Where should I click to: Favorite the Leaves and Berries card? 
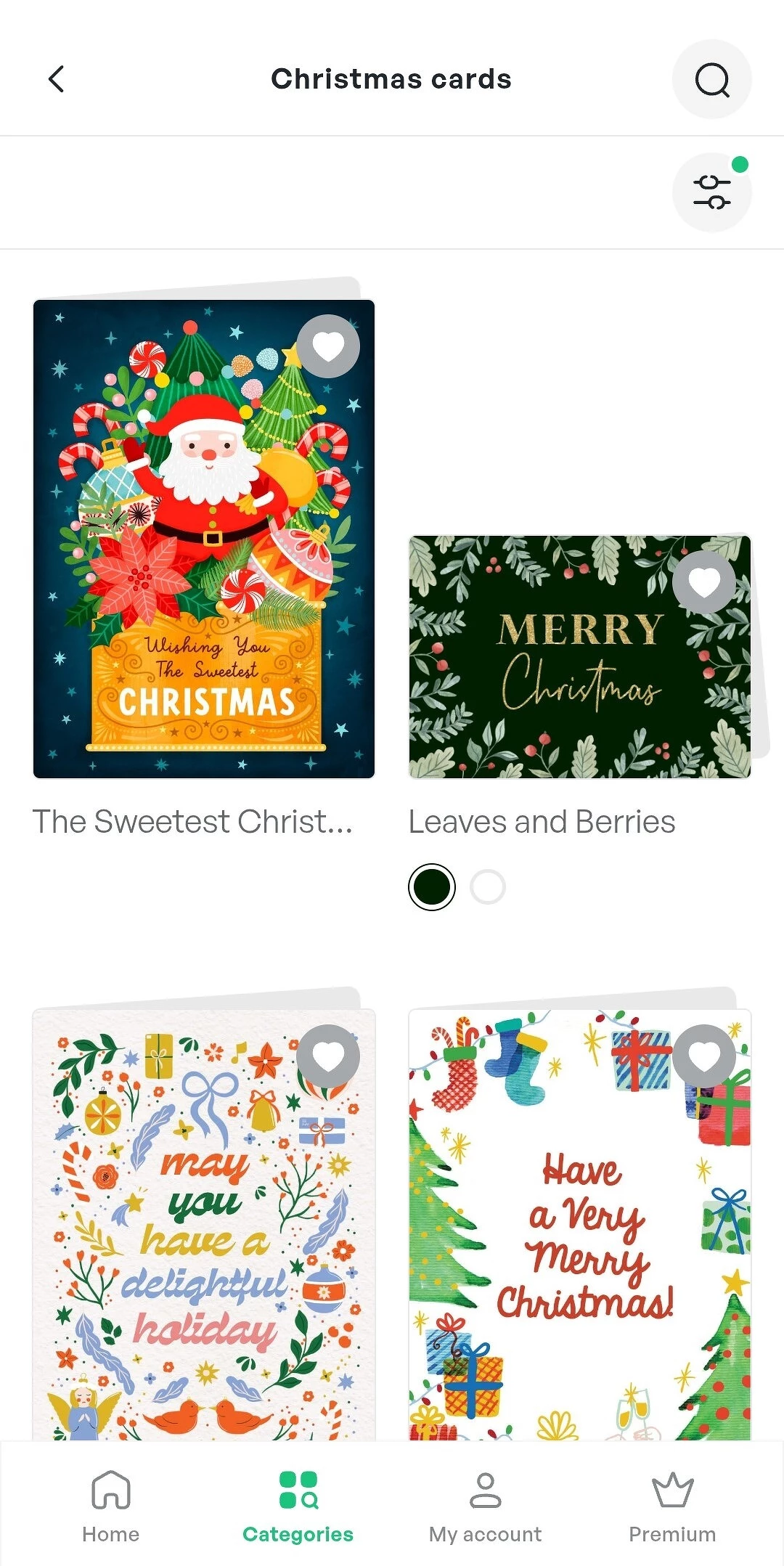click(703, 582)
